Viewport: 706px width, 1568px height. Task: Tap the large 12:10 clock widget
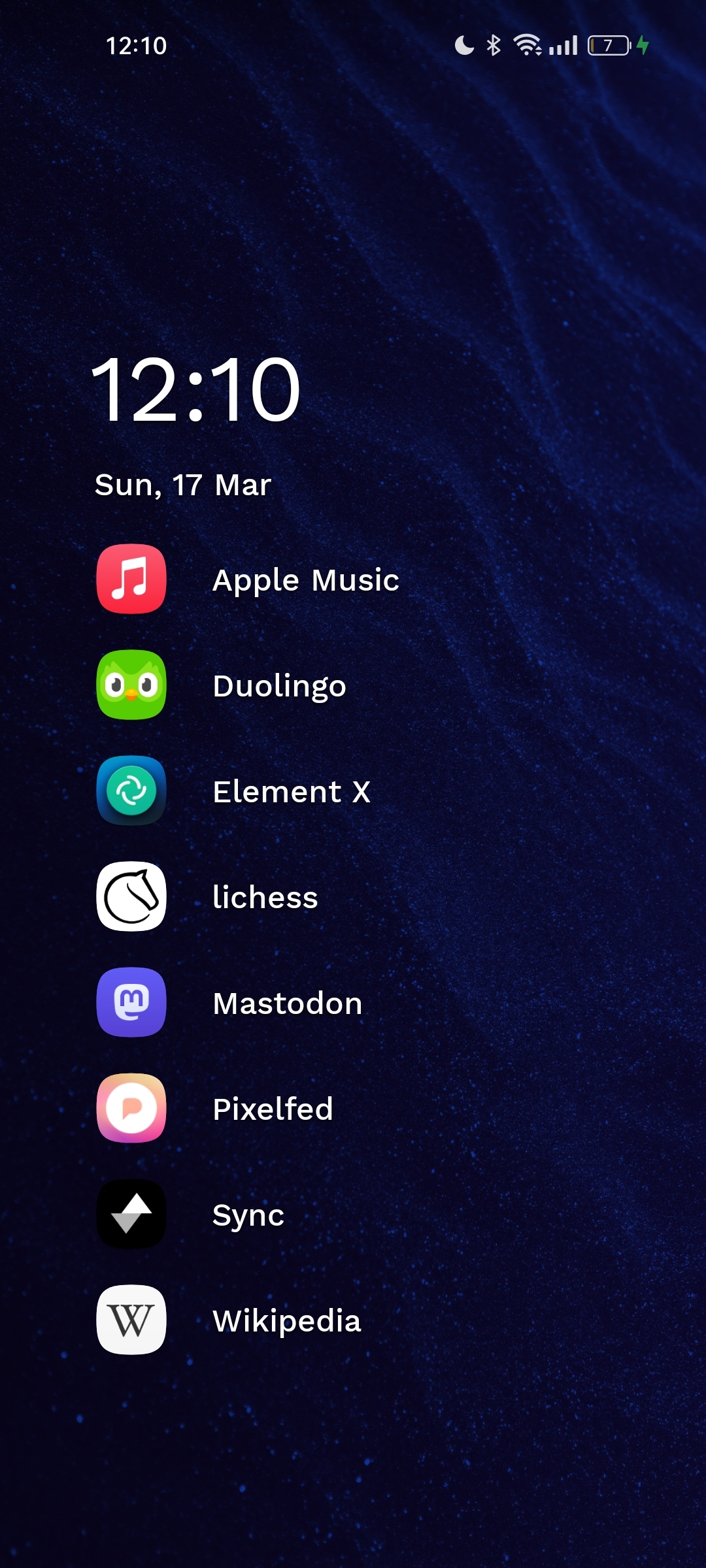coord(195,390)
